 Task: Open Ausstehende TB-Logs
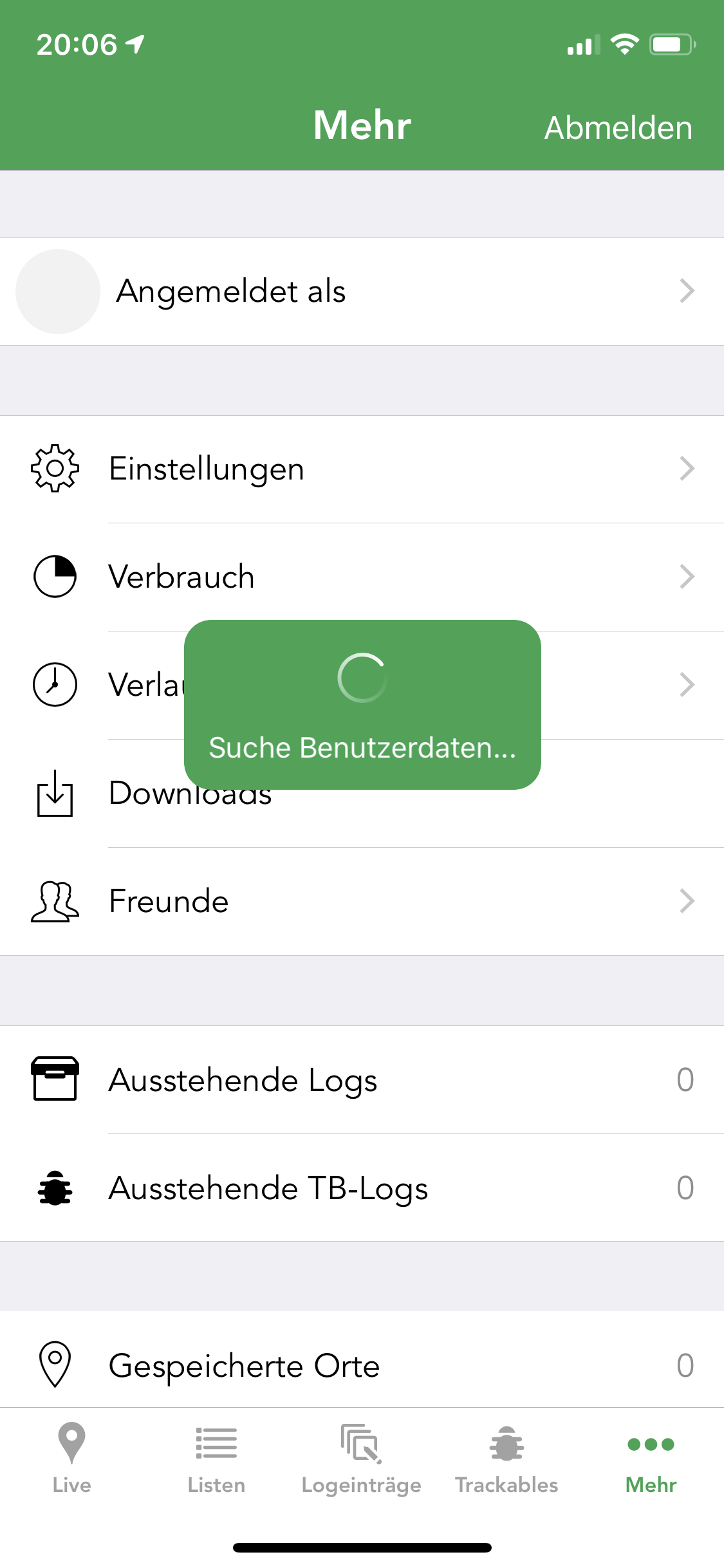[x=362, y=1188]
